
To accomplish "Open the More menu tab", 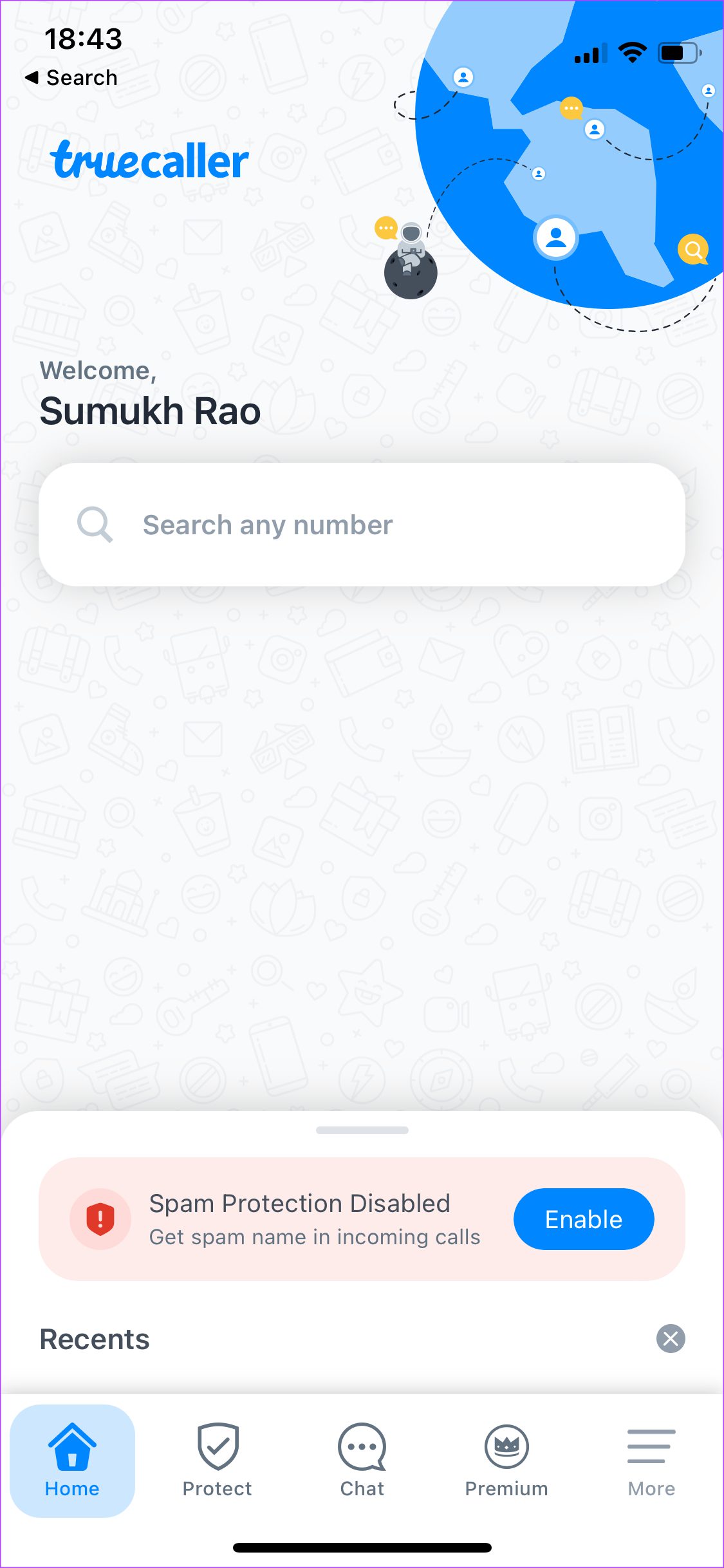I will pyautogui.click(x=651, y=1461).
